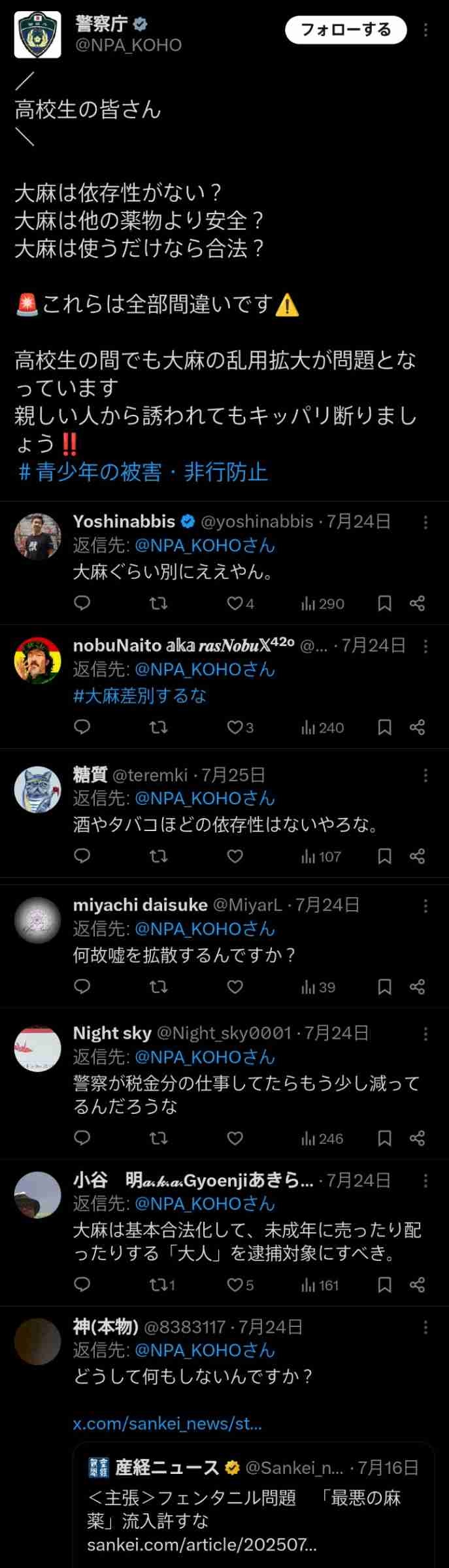Repost nobuNaito's reply

[x=159, y=727]
